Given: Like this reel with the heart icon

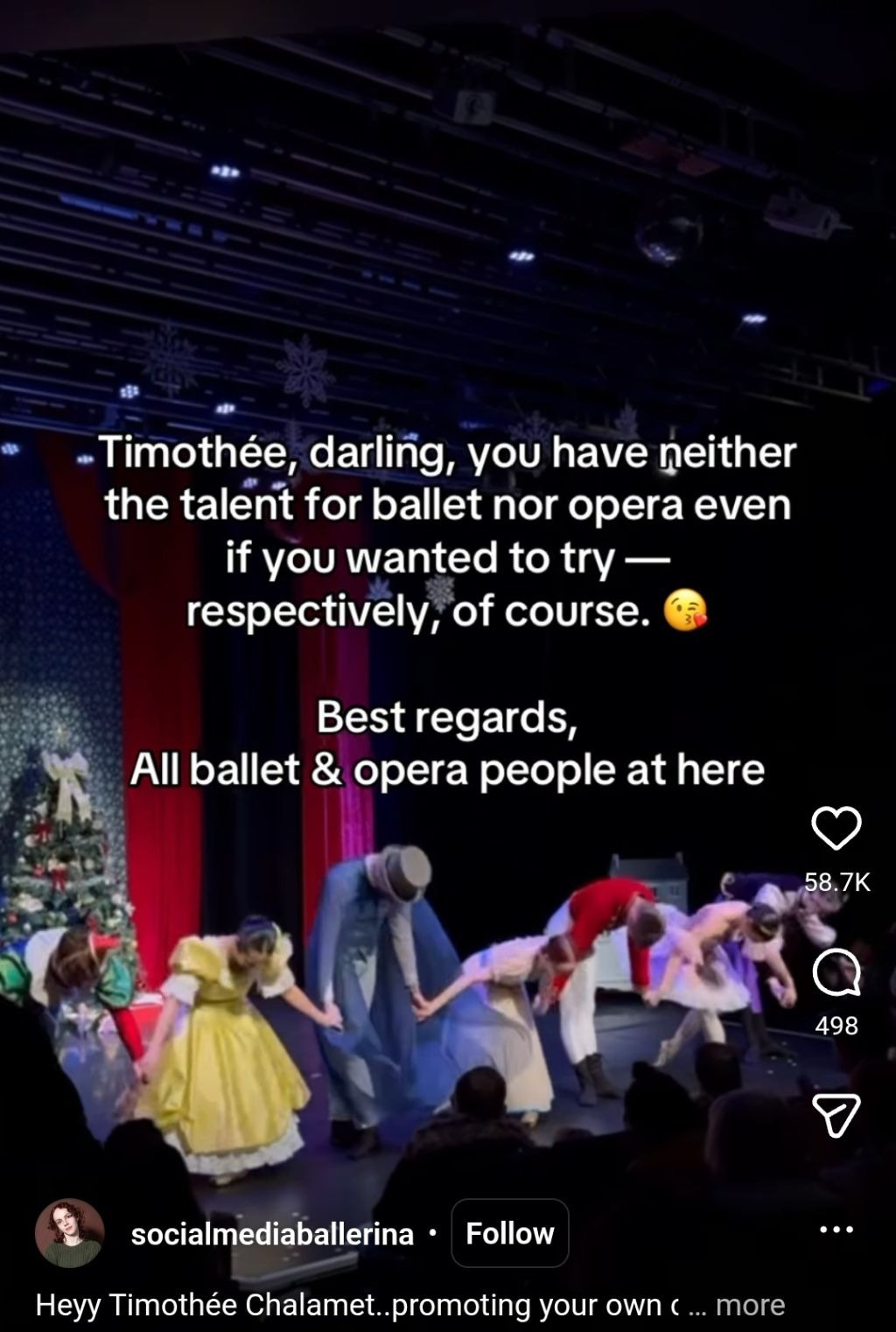Looking at the screenshot, I should [x=836, y=828].
